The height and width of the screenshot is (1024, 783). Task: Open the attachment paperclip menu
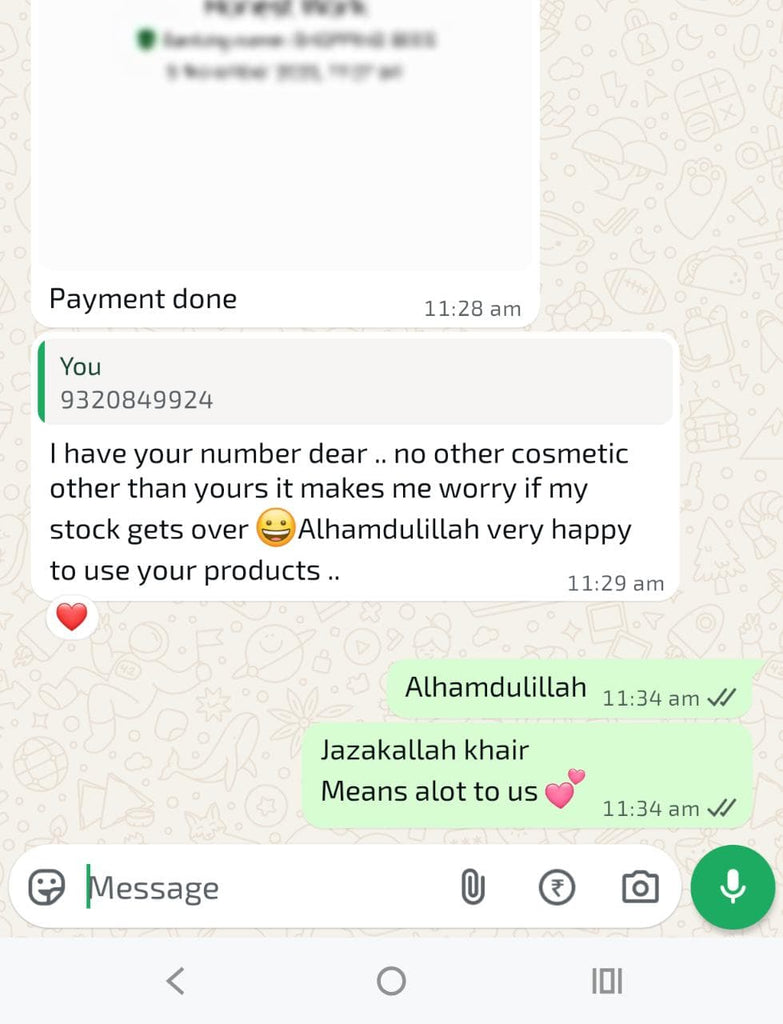click(x=472, y=887)
